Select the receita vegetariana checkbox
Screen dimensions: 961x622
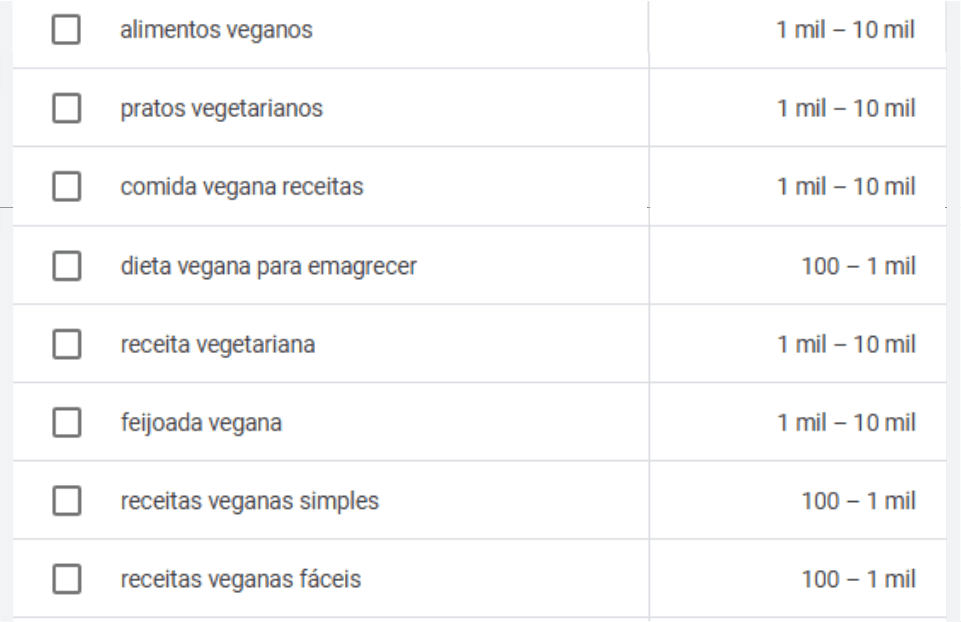tap(66, 345)
